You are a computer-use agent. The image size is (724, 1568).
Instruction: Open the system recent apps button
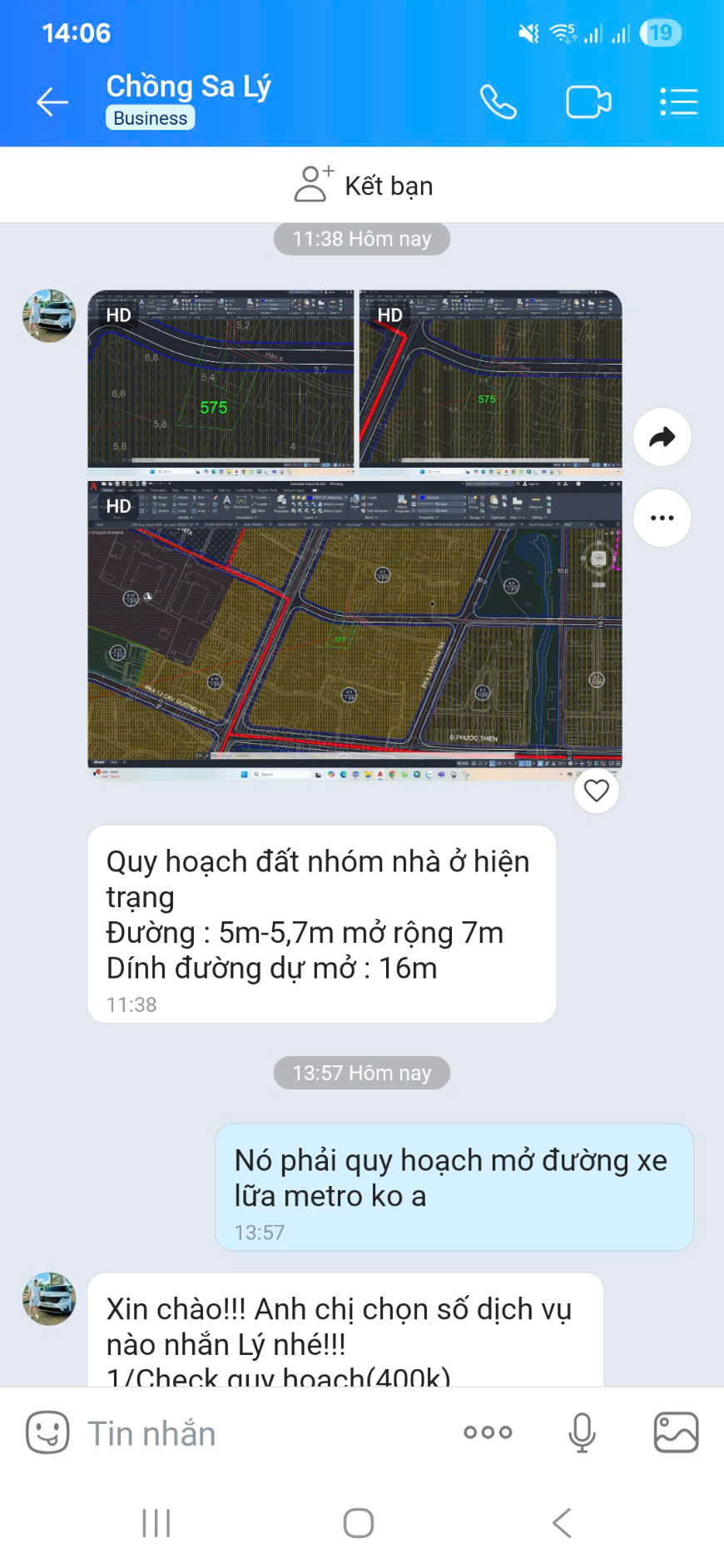(156, 1523)
